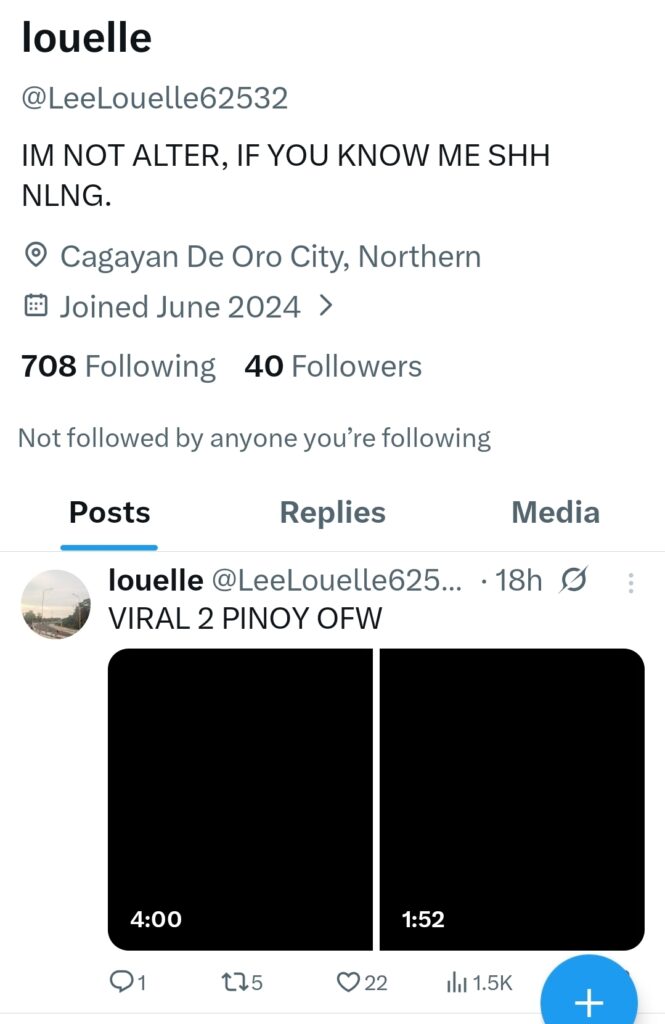Expand the Joined June 2024 details
Image resolution: width=665 pixels, height=1024 pixels.
click(x=324, y=306)
